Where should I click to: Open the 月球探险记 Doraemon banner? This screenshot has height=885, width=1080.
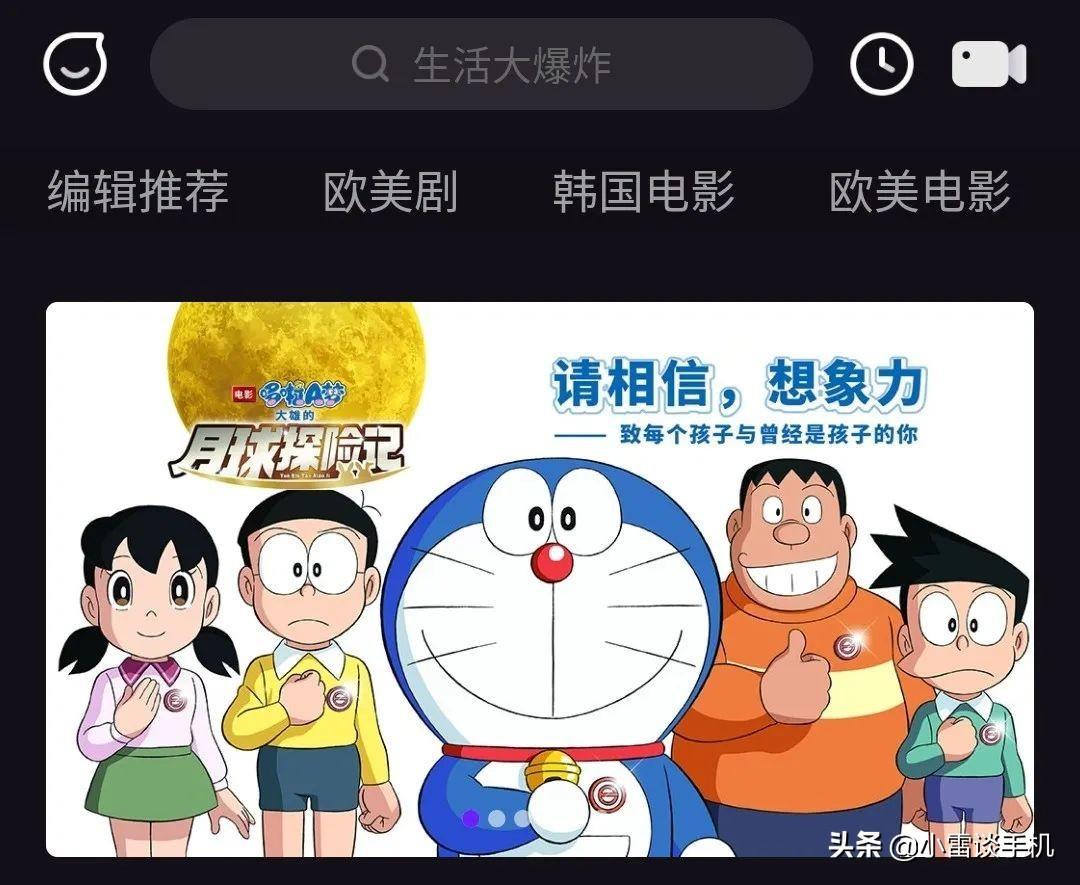click(x=540, y=580)
